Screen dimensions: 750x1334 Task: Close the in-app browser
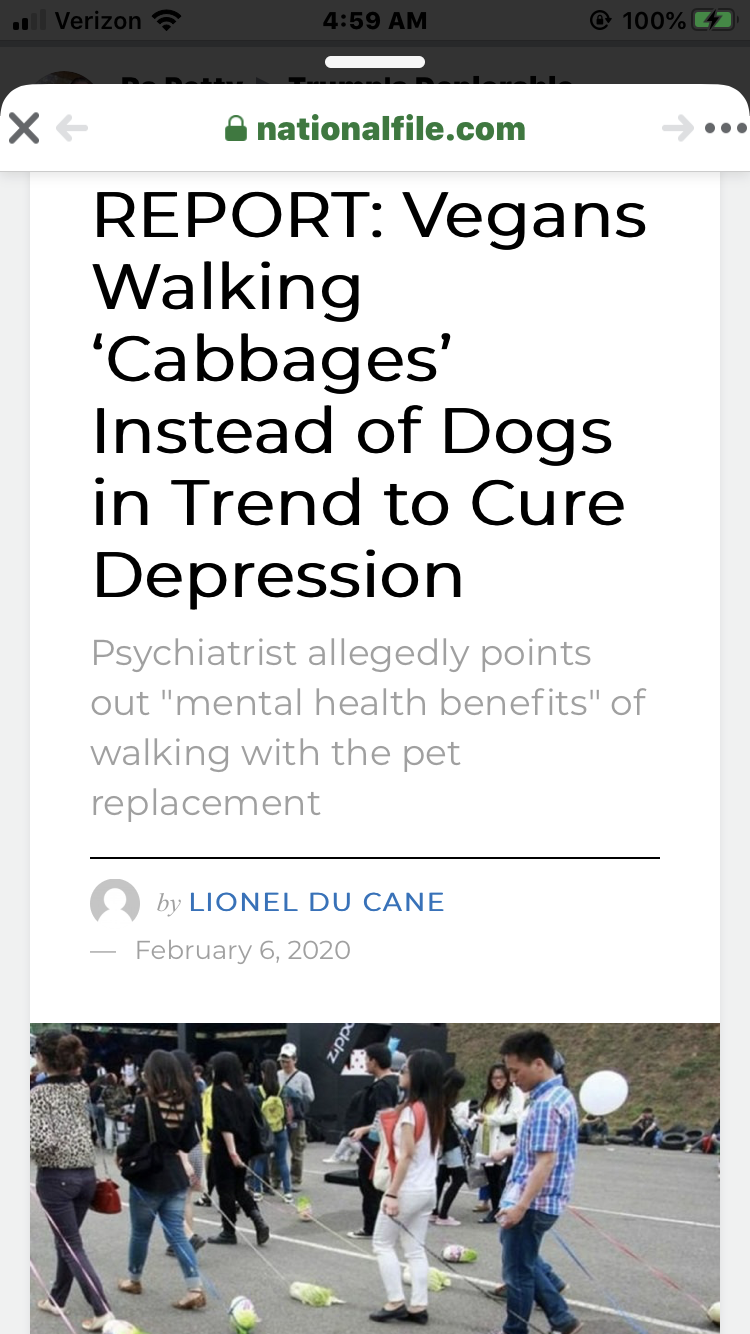[x=24, y=129]
